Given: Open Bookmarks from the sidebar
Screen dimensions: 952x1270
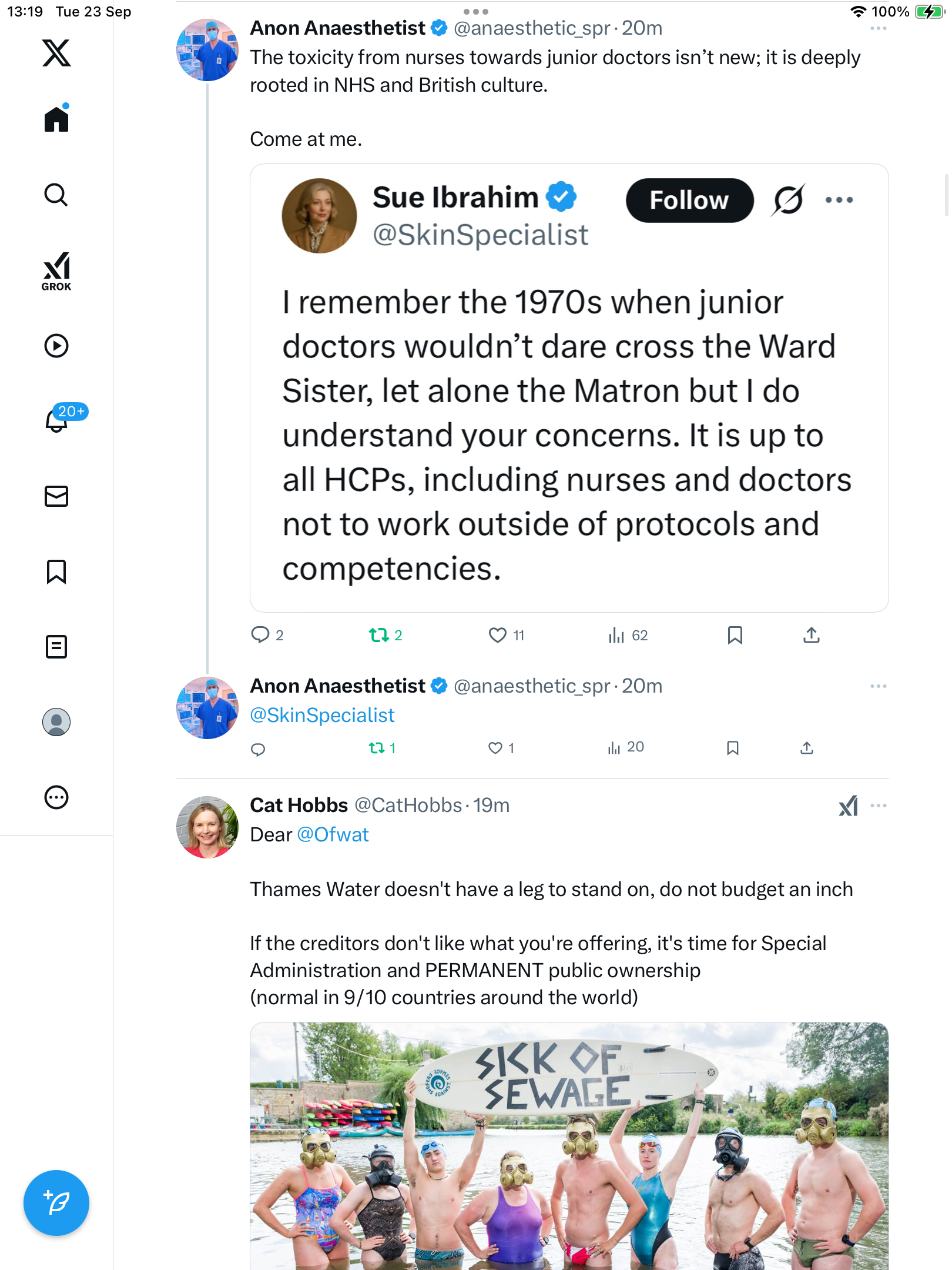Looking at the screenshot, I should tap(56, 571).
